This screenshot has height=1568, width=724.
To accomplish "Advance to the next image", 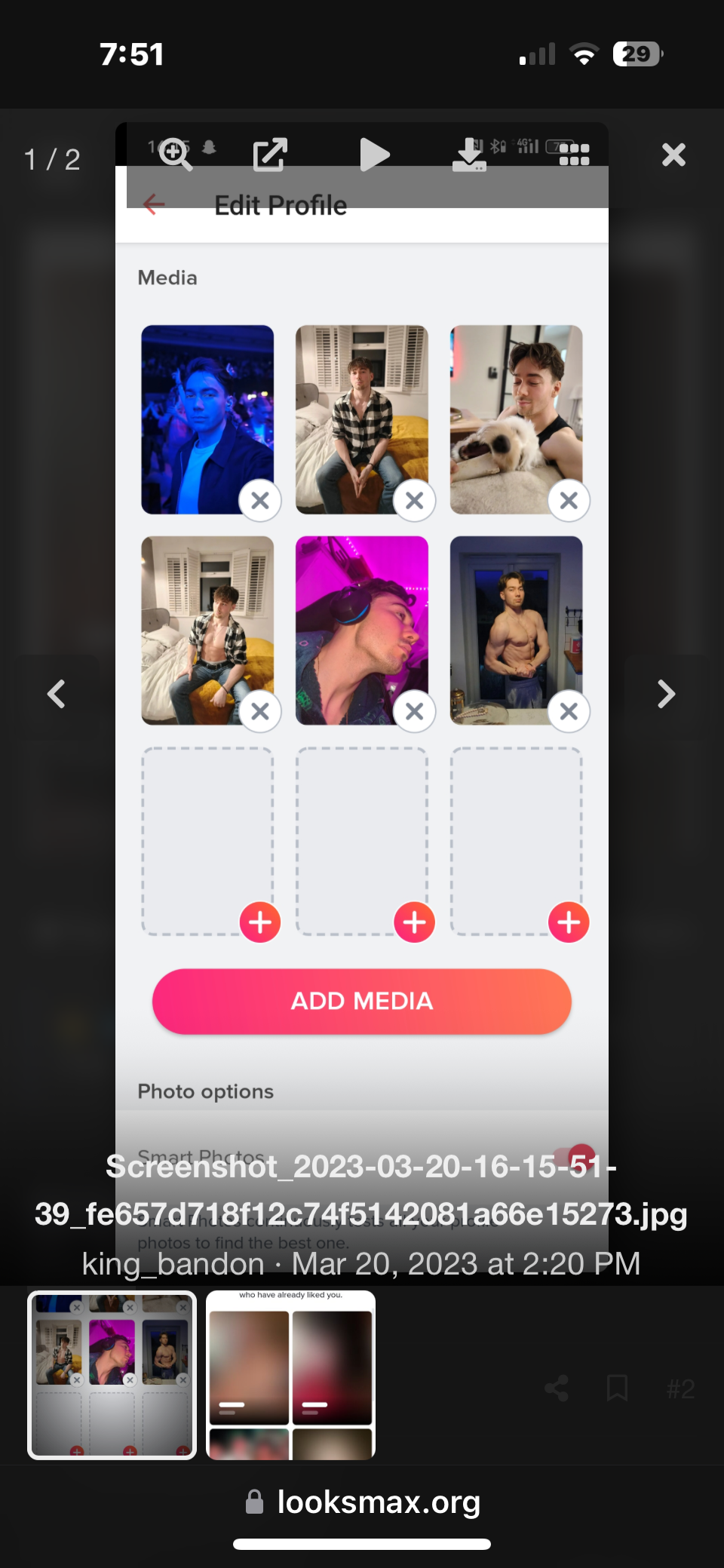I will [x=666, y=694].
